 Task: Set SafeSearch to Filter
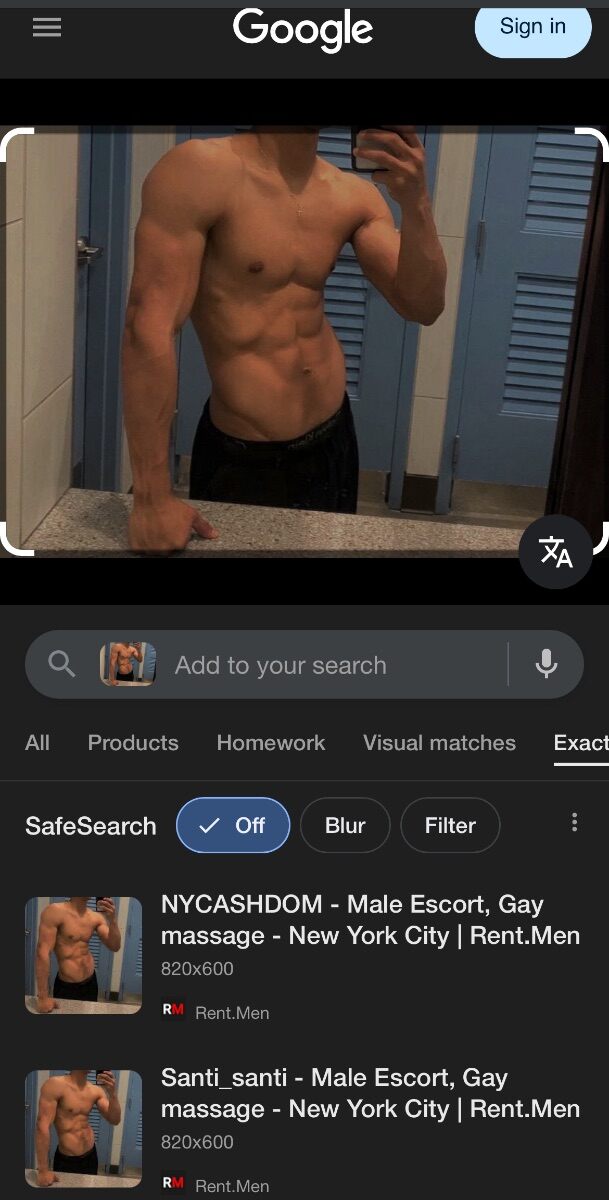click(x=450, y=825)
